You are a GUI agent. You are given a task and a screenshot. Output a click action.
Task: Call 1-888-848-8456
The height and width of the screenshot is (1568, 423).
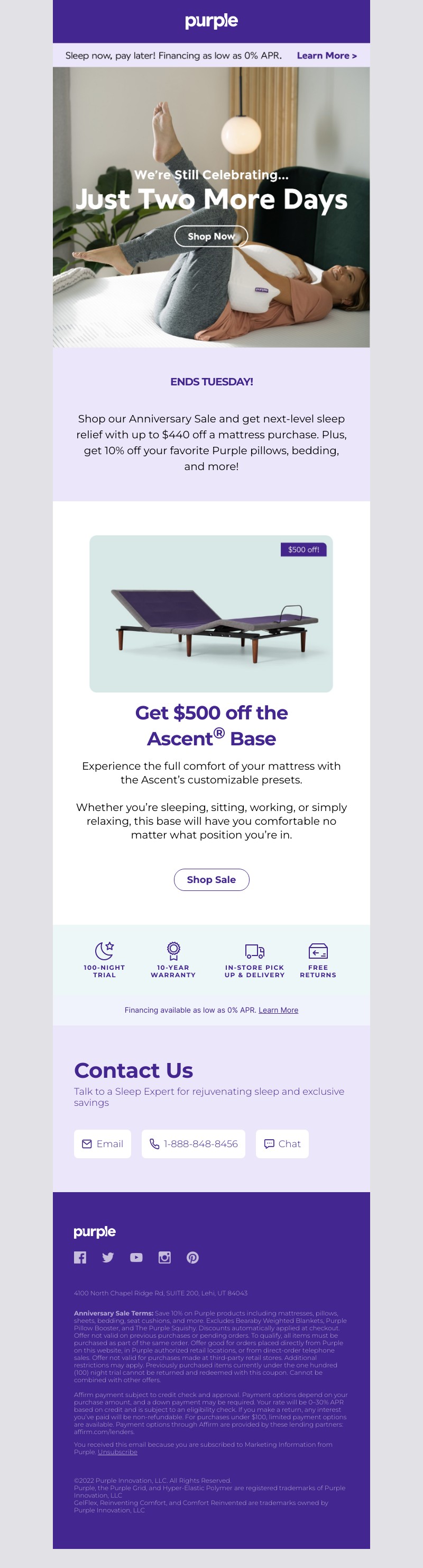click(194, 1144)
